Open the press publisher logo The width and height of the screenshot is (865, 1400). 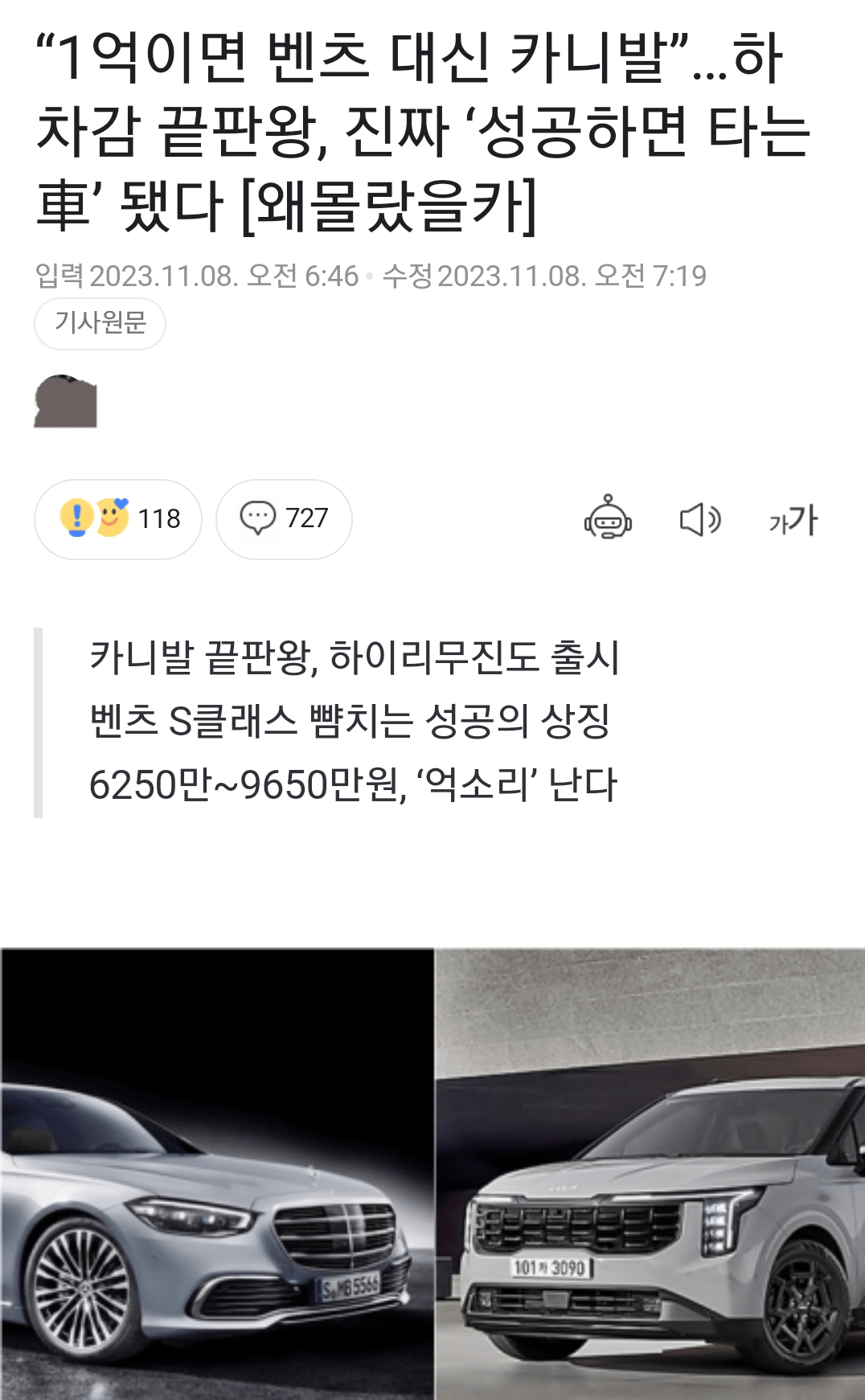click(x=66, y=401)
